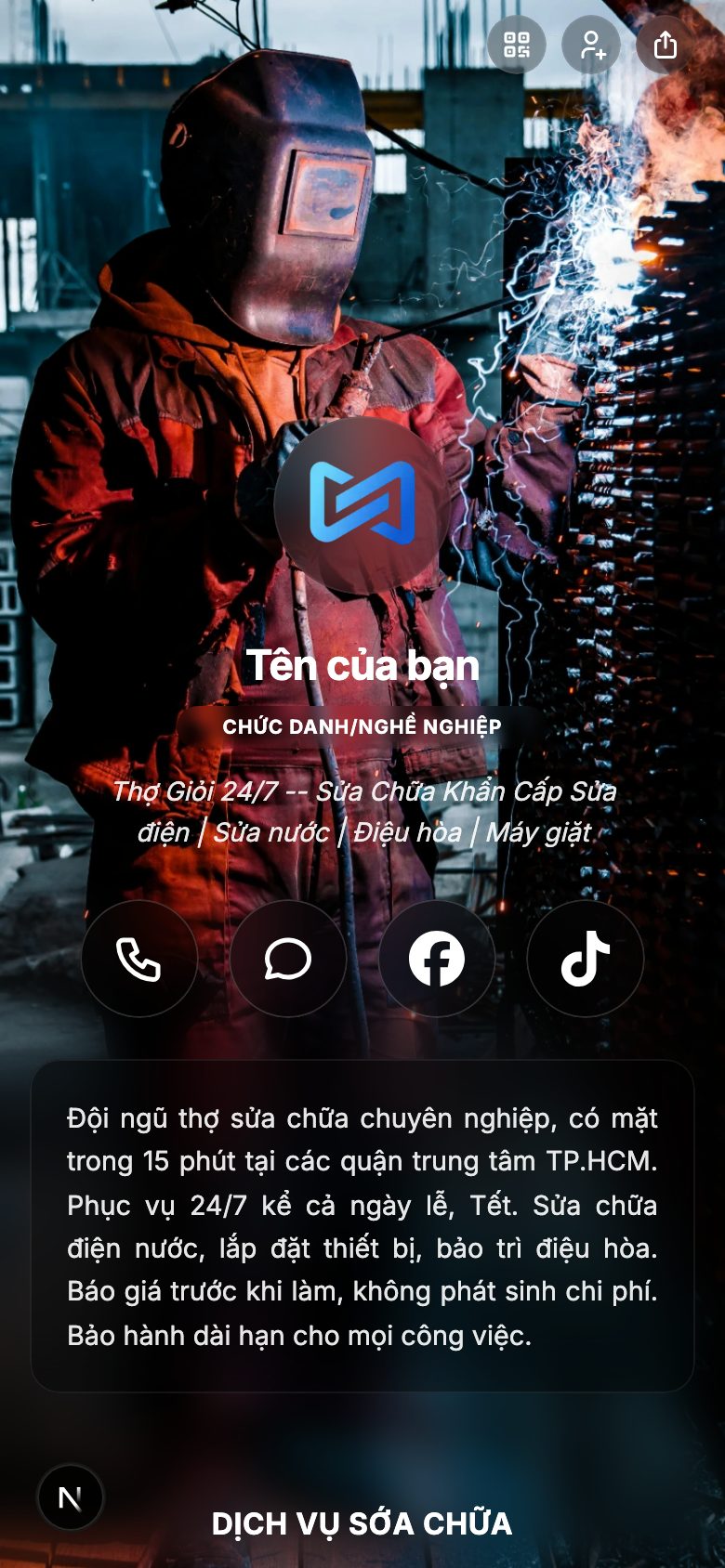Tap the phone call icon
This screenshot has width=725, height=1568.
point(139,960)
